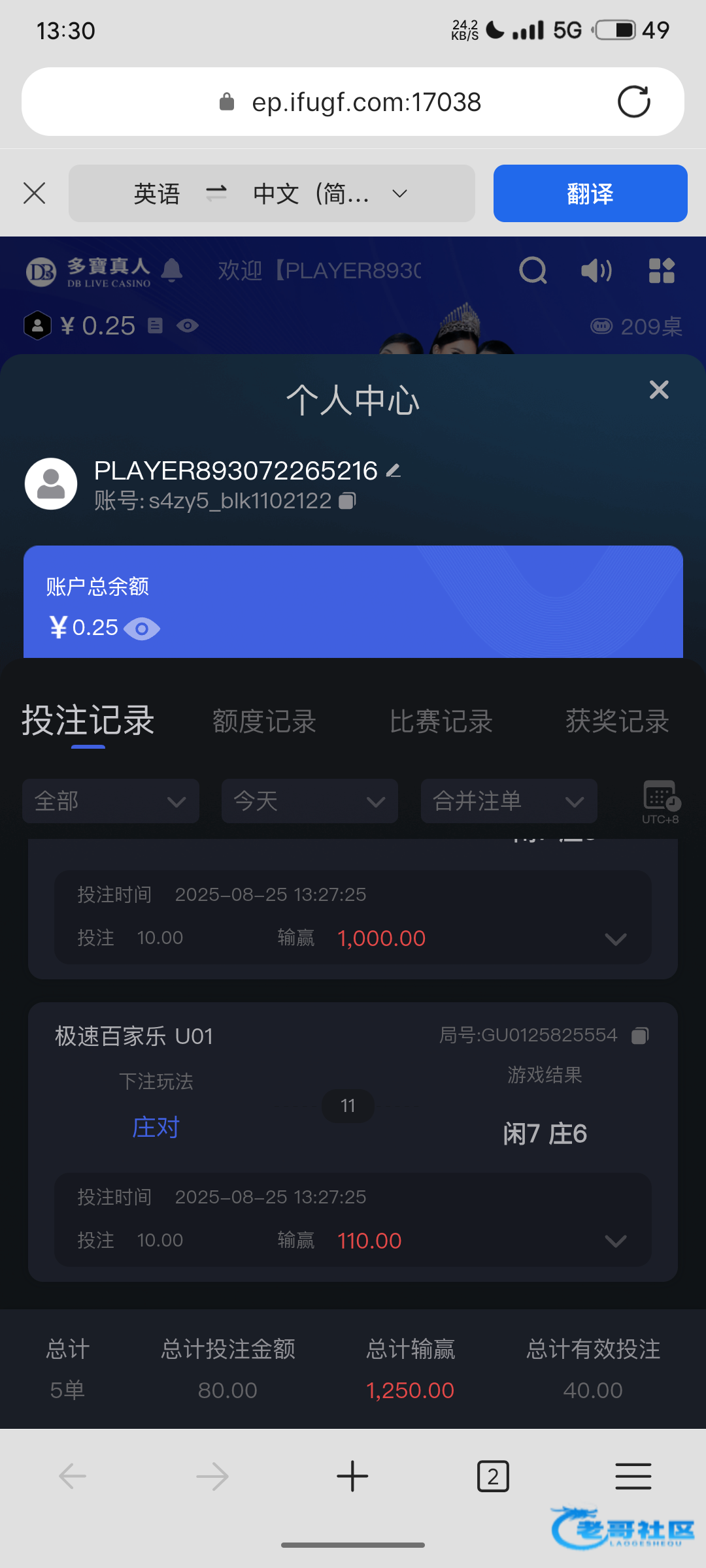Viewport: 706px width, 1568px height.
Task: Switch to the 比赛记录 tab
Action: [x=441, y=721]
